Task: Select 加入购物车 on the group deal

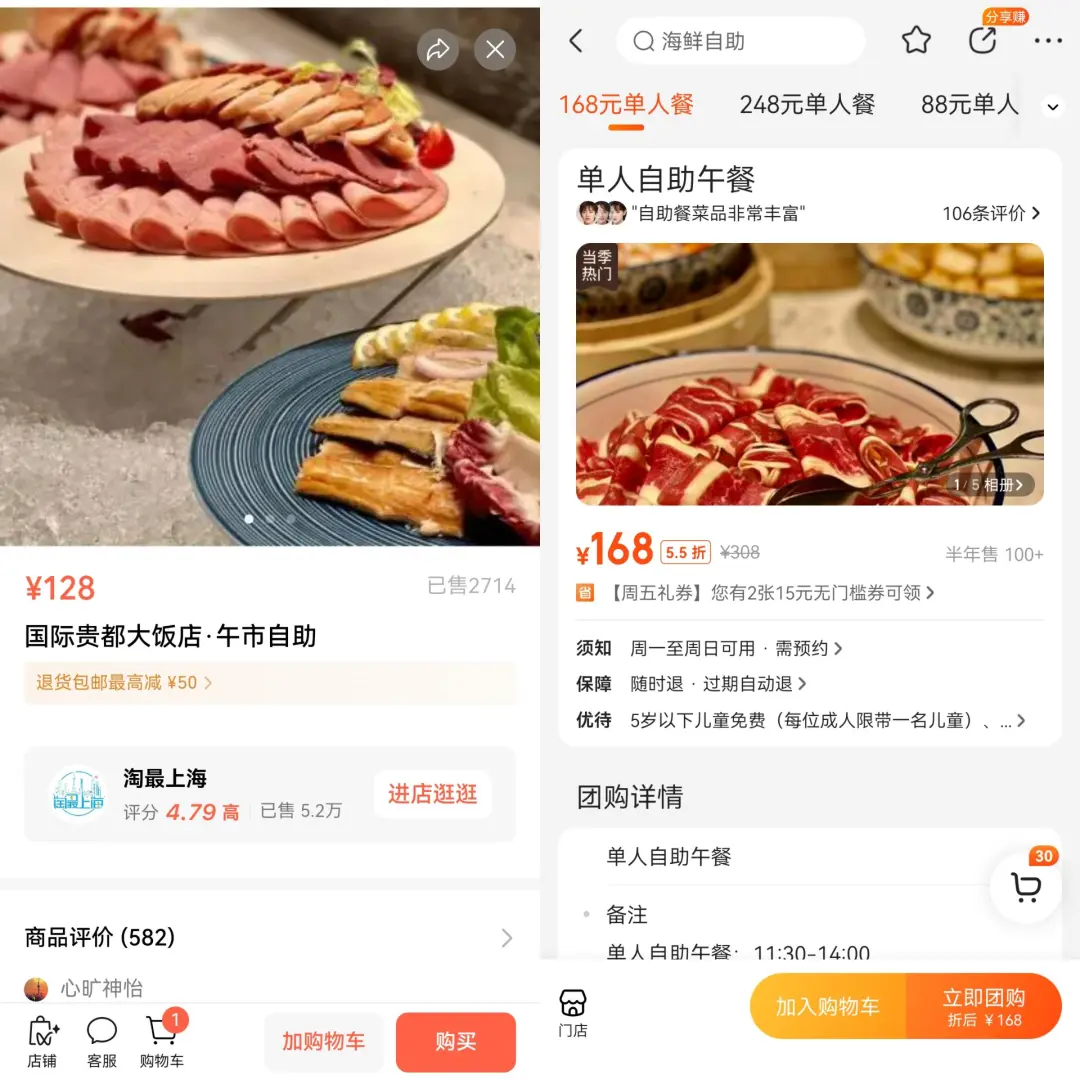Action: click(827, 1006)
